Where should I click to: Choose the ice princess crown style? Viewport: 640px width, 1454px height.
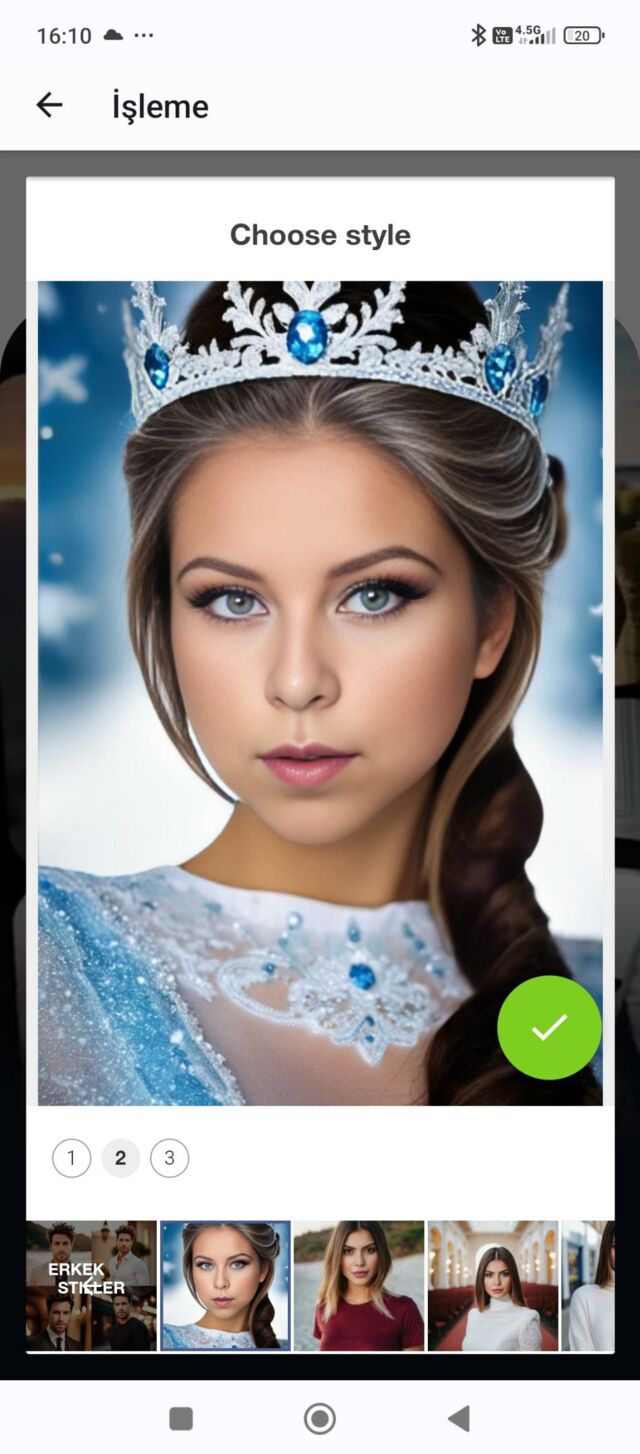click(x=225, y=1286)
